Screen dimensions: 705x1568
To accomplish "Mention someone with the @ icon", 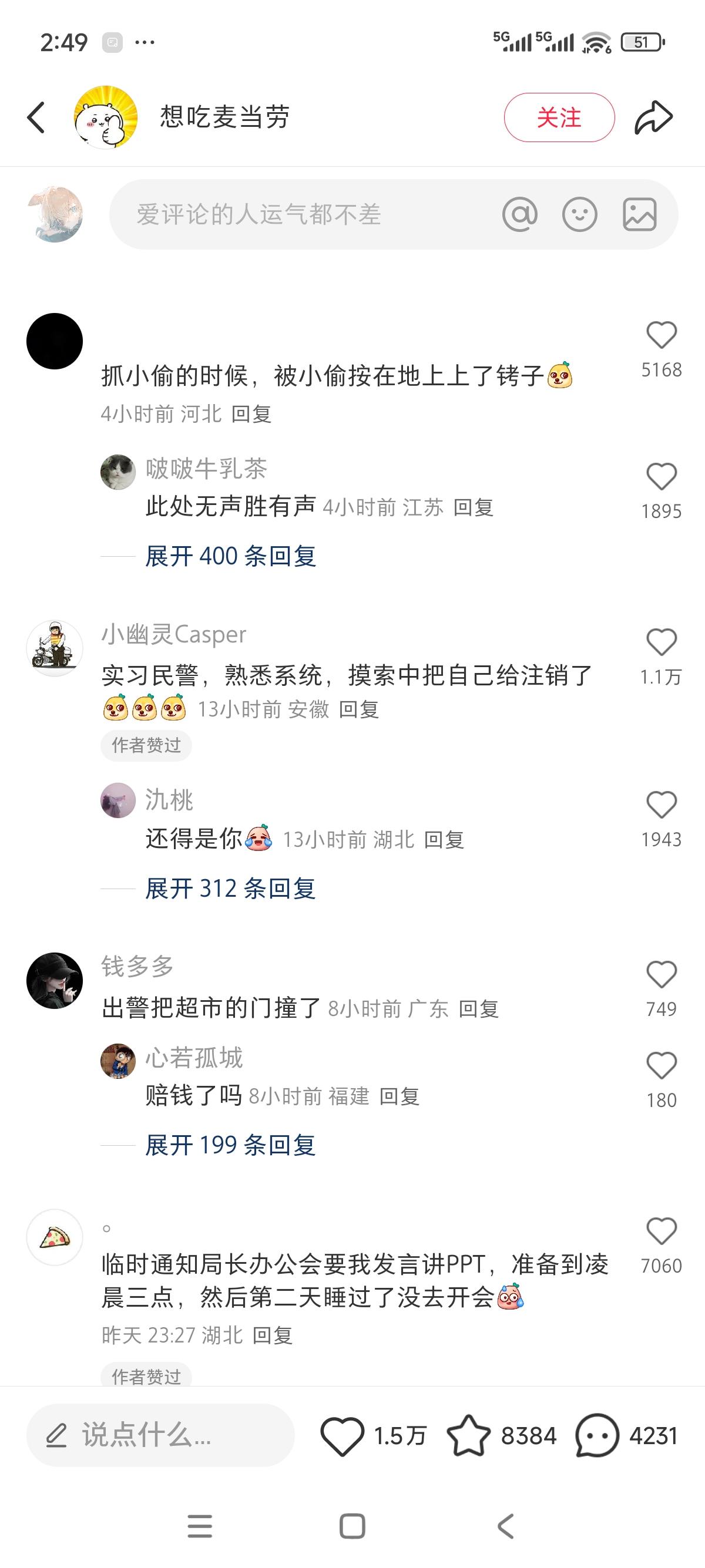I will [x=519, y=214].
